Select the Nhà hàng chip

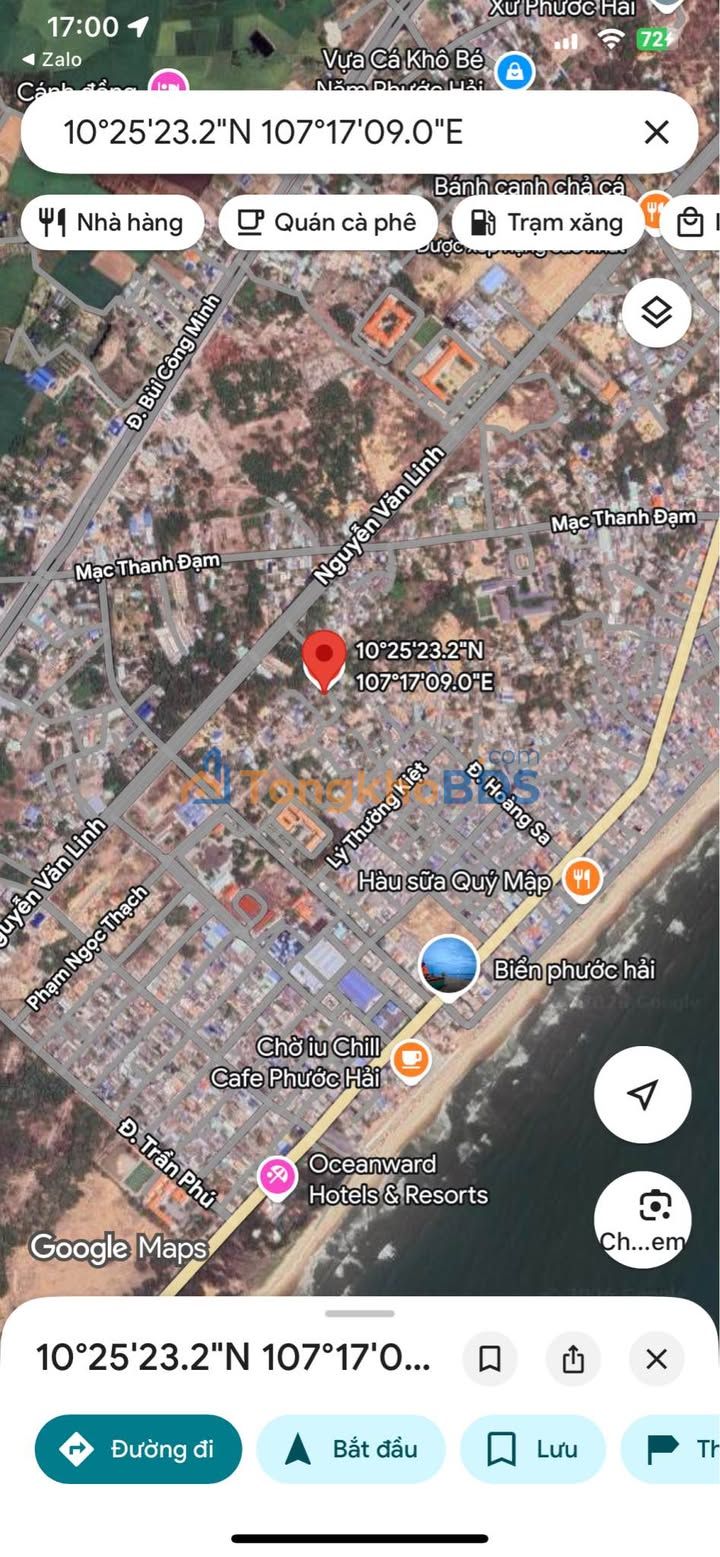point(112,222)
